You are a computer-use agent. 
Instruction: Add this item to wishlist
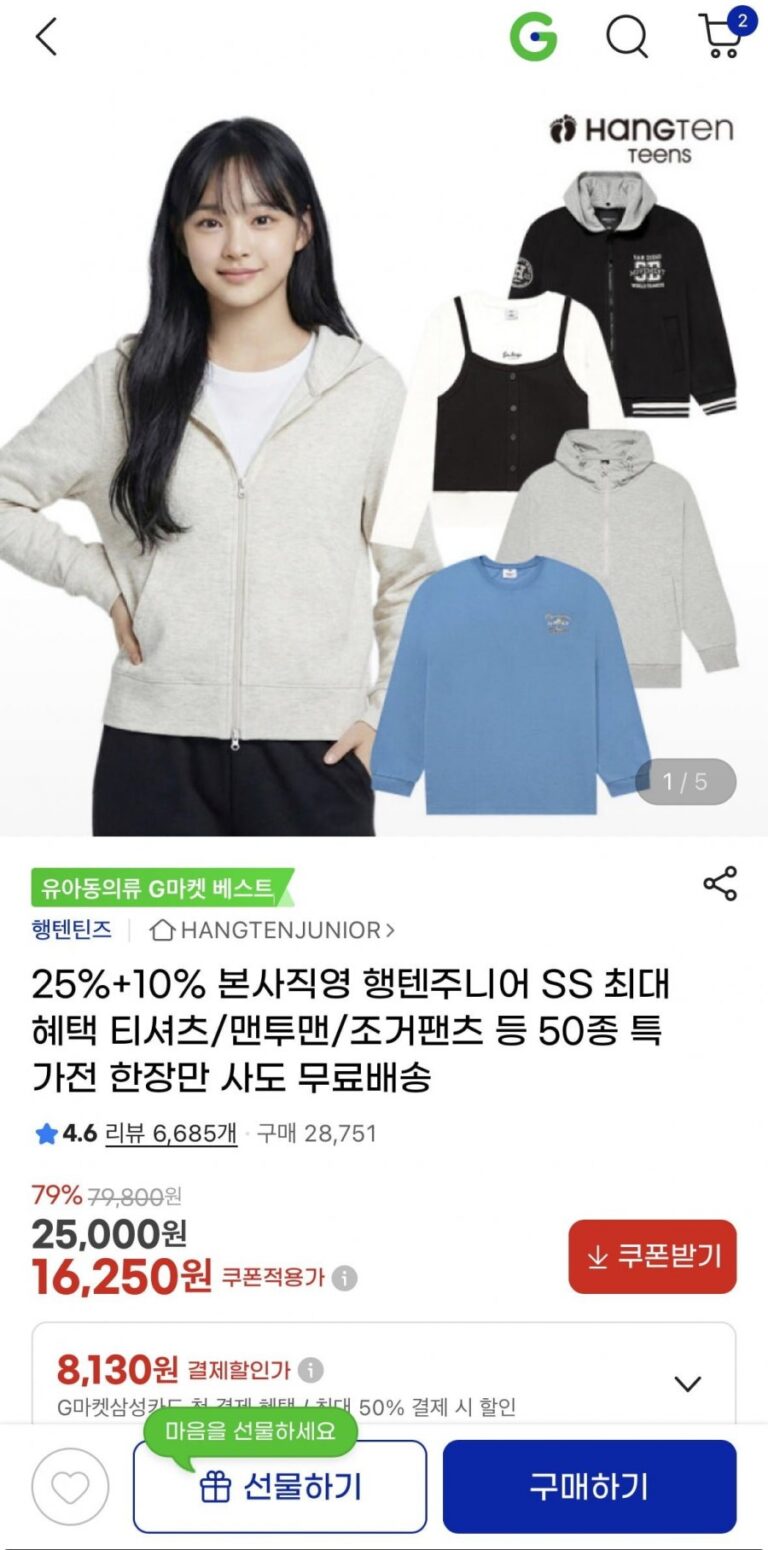pos(70,1487)
